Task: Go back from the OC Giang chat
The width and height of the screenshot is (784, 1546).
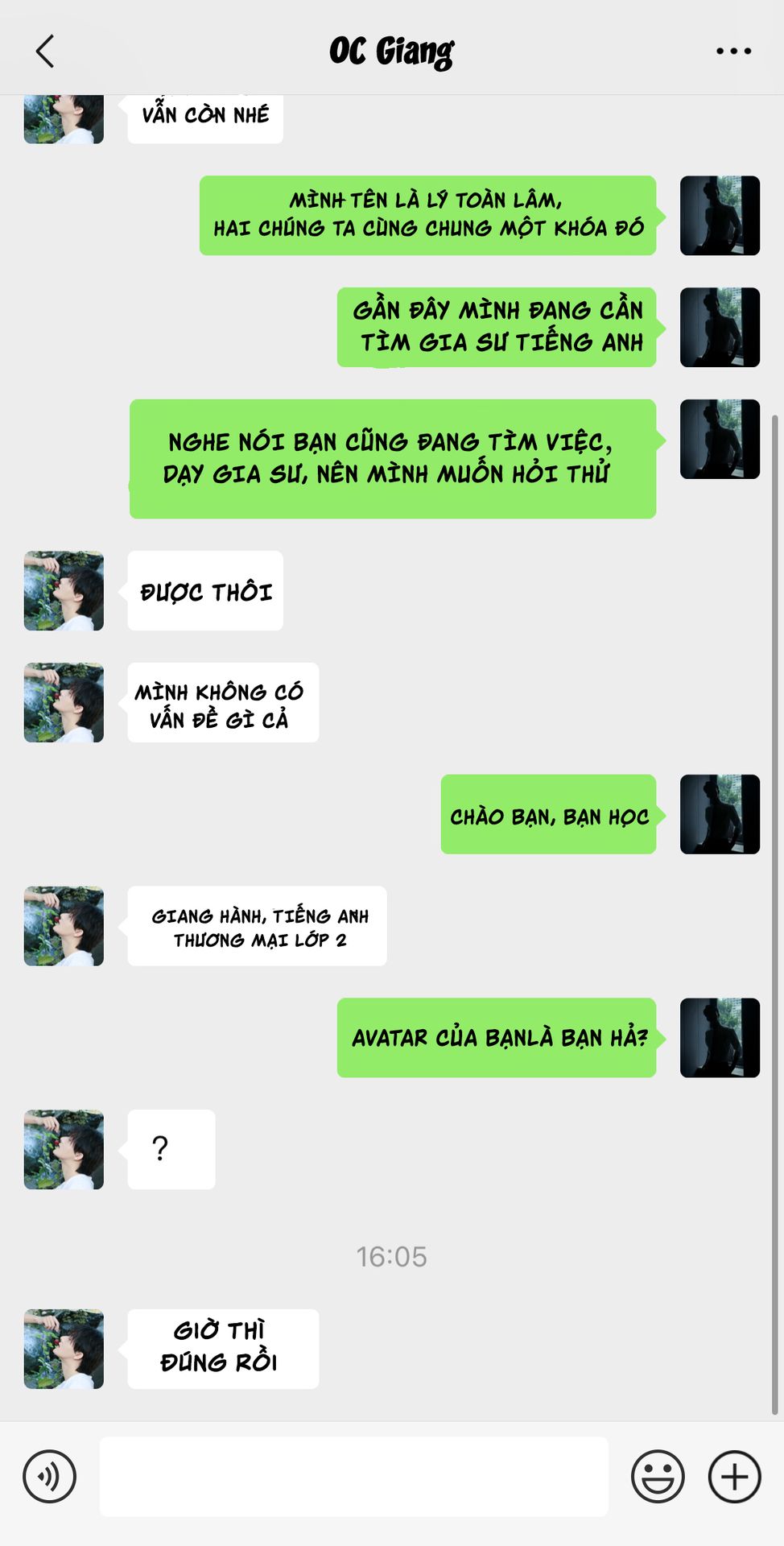Action: coord(45,51)
